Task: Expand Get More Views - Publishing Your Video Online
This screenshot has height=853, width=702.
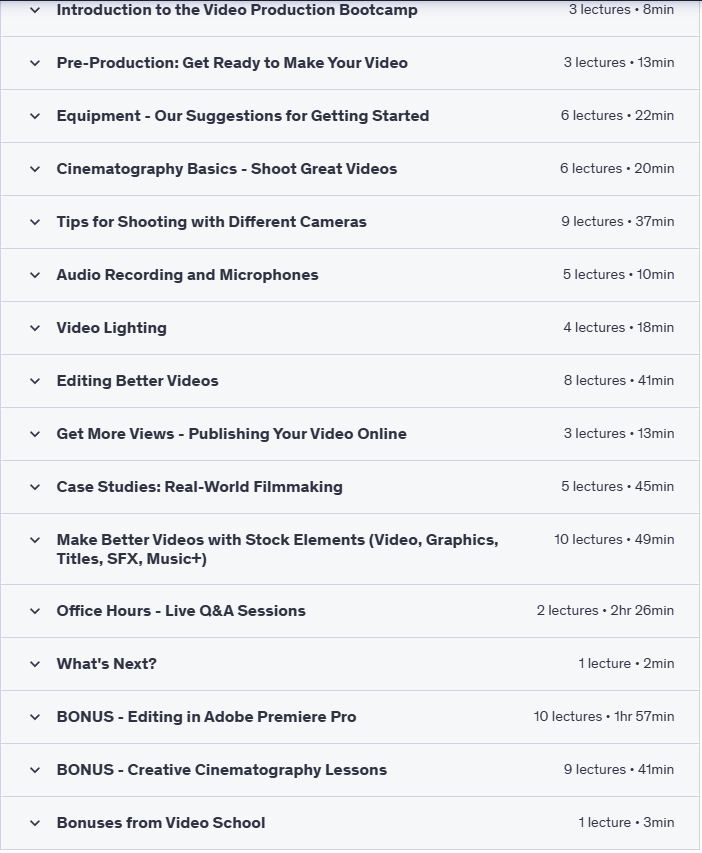Action: [x=231, y=433]
